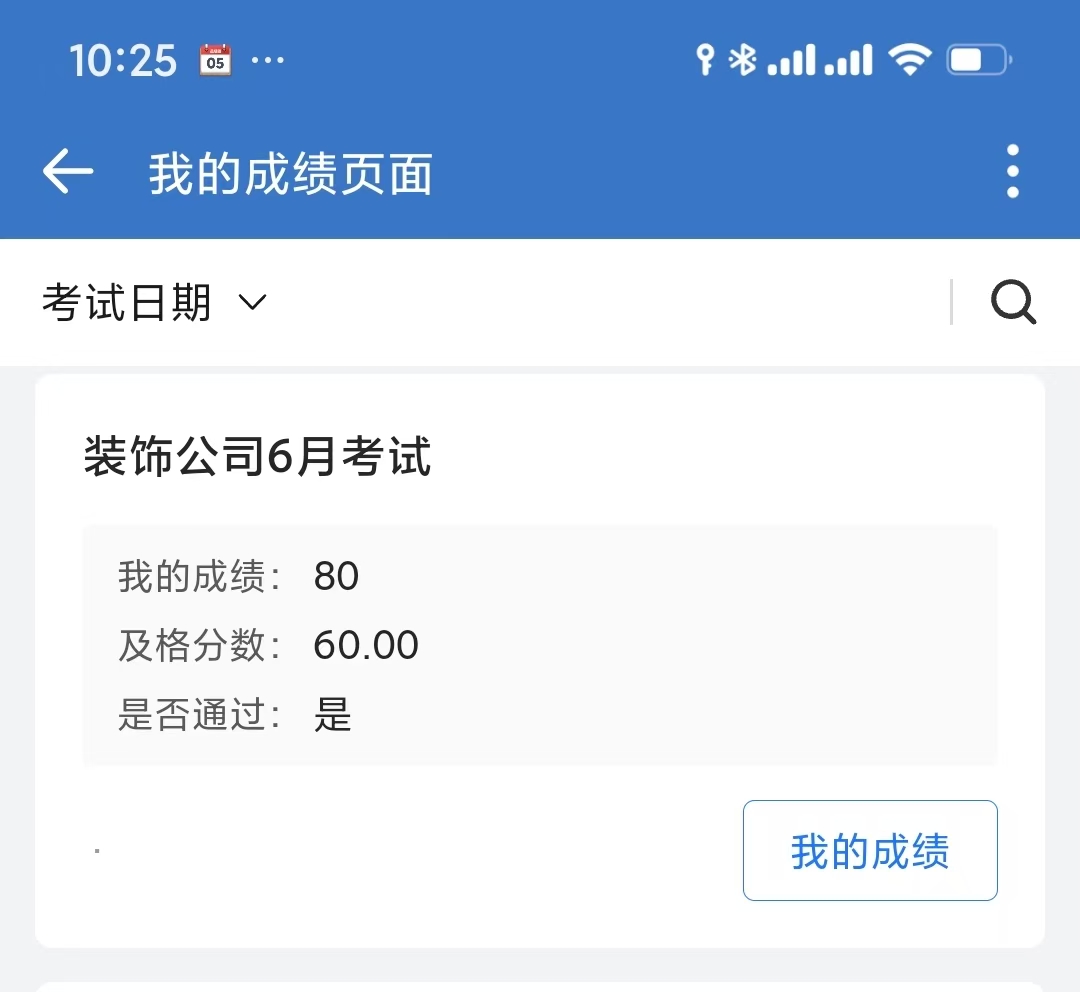Open search with the magnifier icon

click(1013, 302)
